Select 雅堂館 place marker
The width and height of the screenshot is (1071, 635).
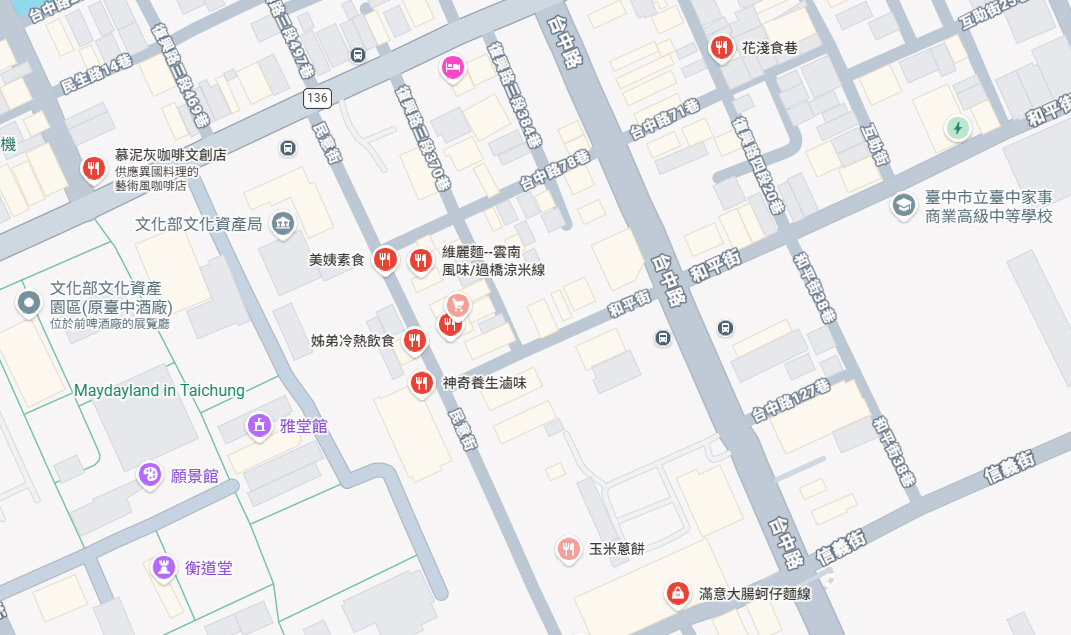click(260, 426)
